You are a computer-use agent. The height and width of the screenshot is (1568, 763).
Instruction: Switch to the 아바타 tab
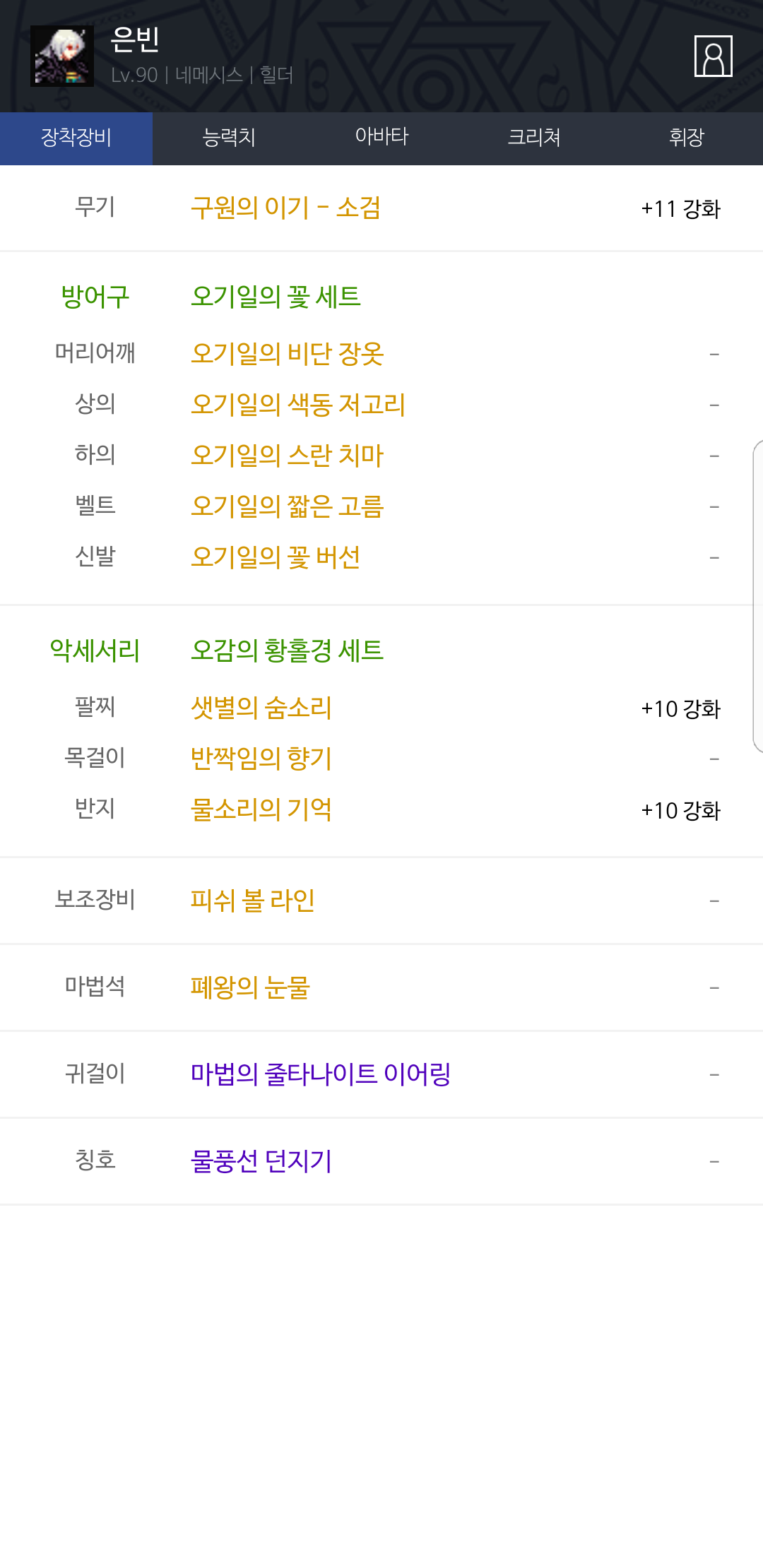click(381, 138)
